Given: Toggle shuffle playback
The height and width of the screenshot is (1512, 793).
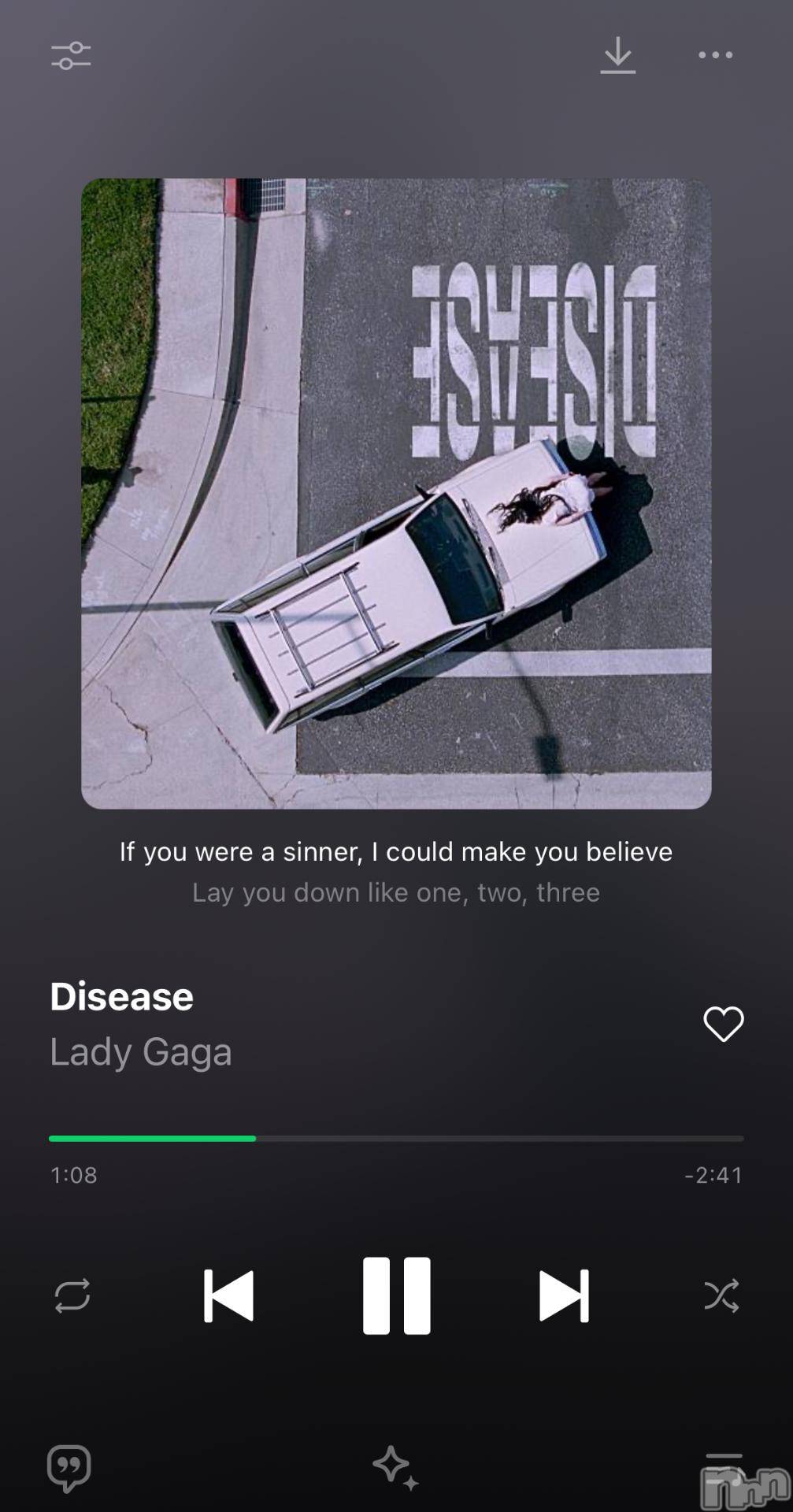Looking at the screenshot, I should [x=721, y=1295].
